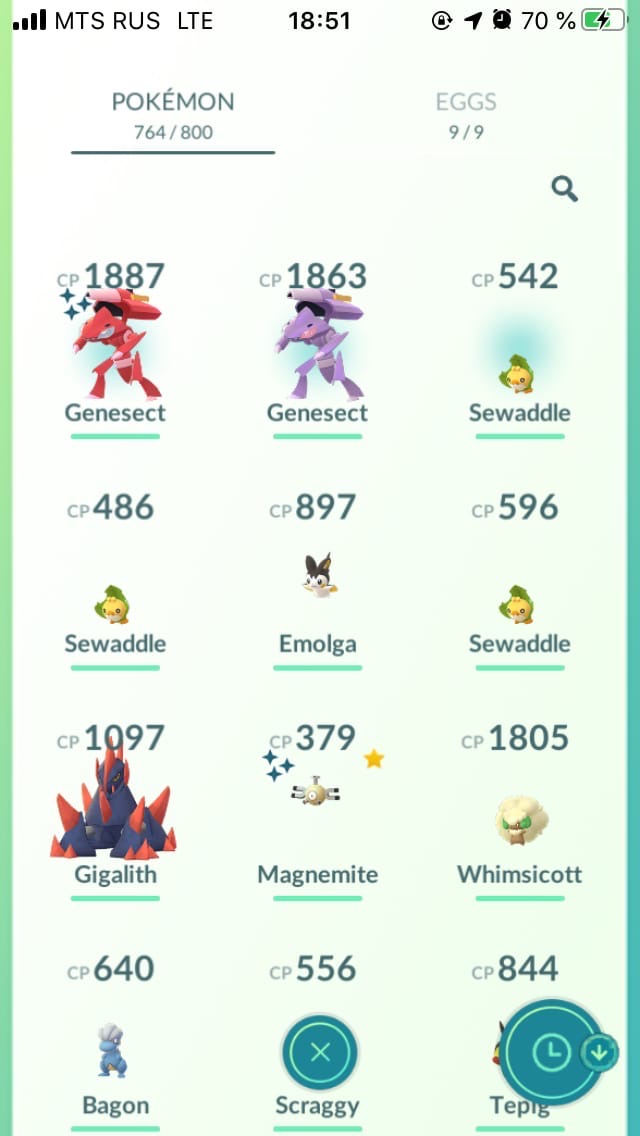
Task: Close the Pokémon storage screen
Action: point(320,1052)
